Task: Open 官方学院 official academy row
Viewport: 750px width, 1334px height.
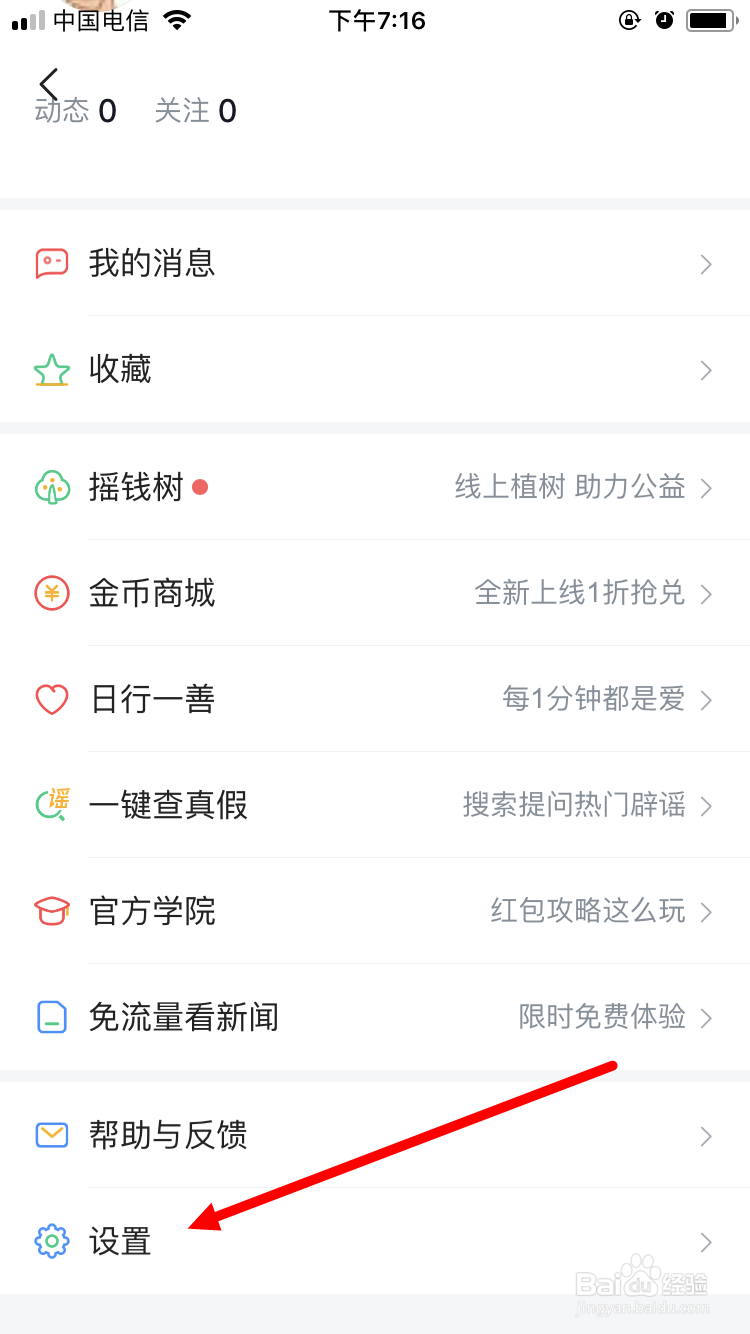Action: point(375,912)
